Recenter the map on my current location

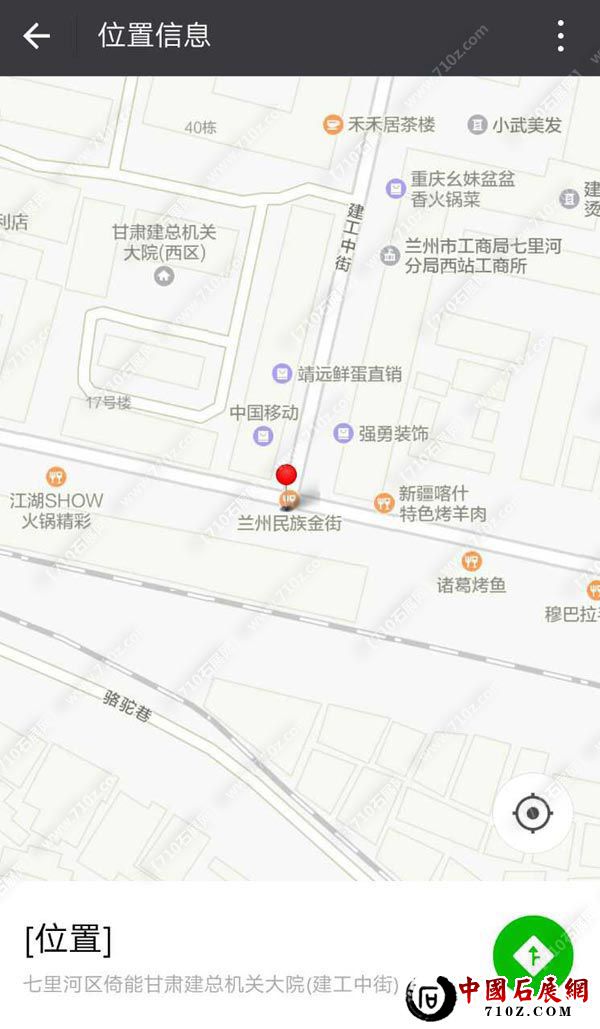[x=532, y=813]
